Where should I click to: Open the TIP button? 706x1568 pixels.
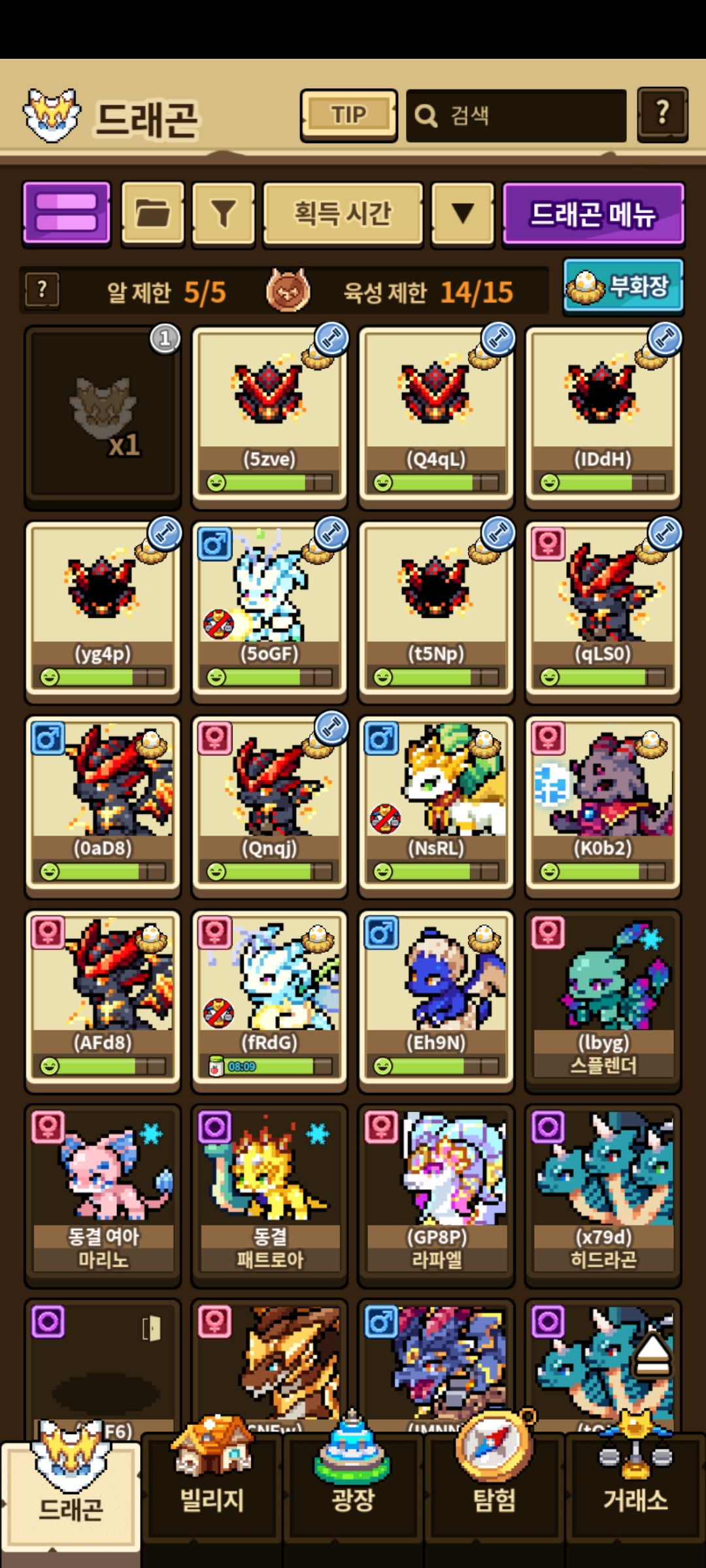[x=348, y=115]
